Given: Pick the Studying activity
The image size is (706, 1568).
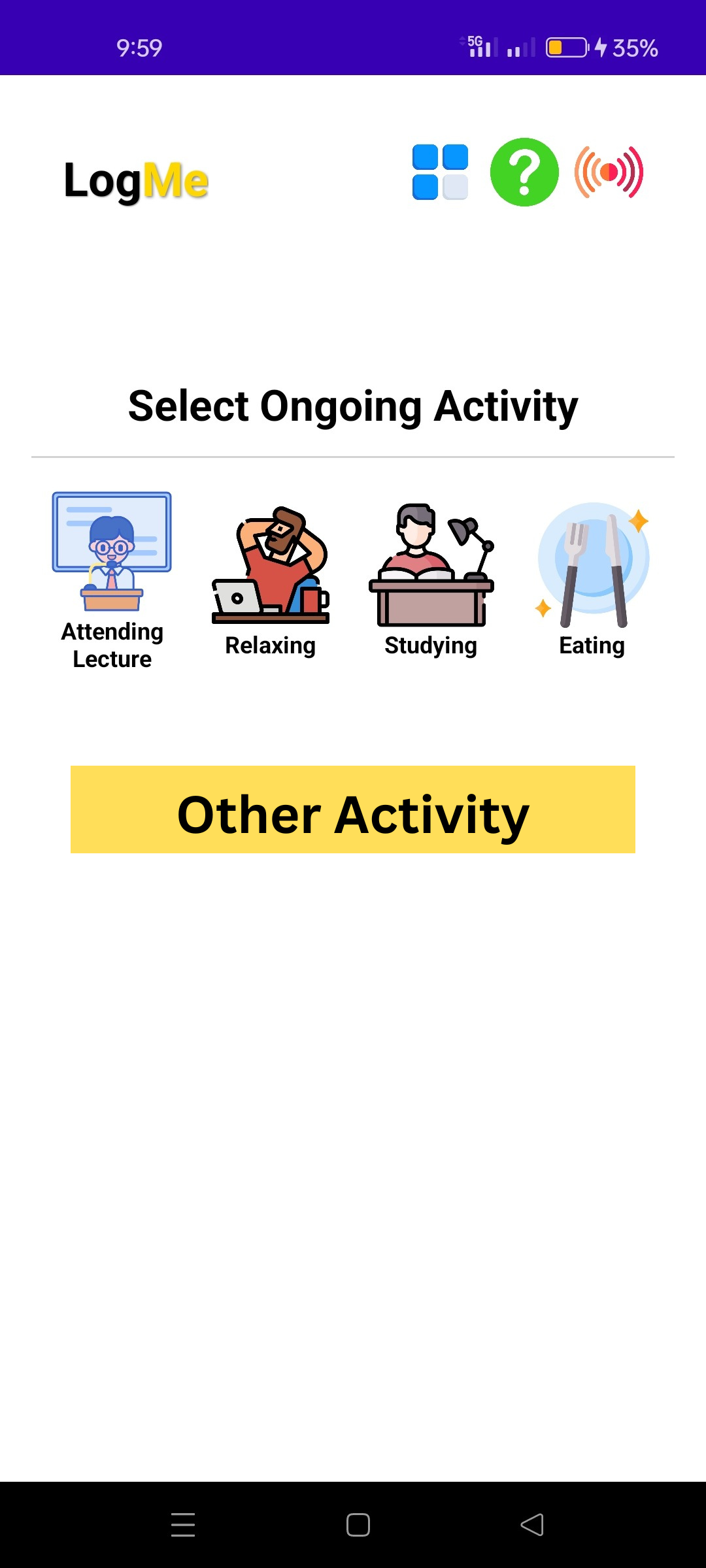Looking at the screenshot, I should coord(431,580).
